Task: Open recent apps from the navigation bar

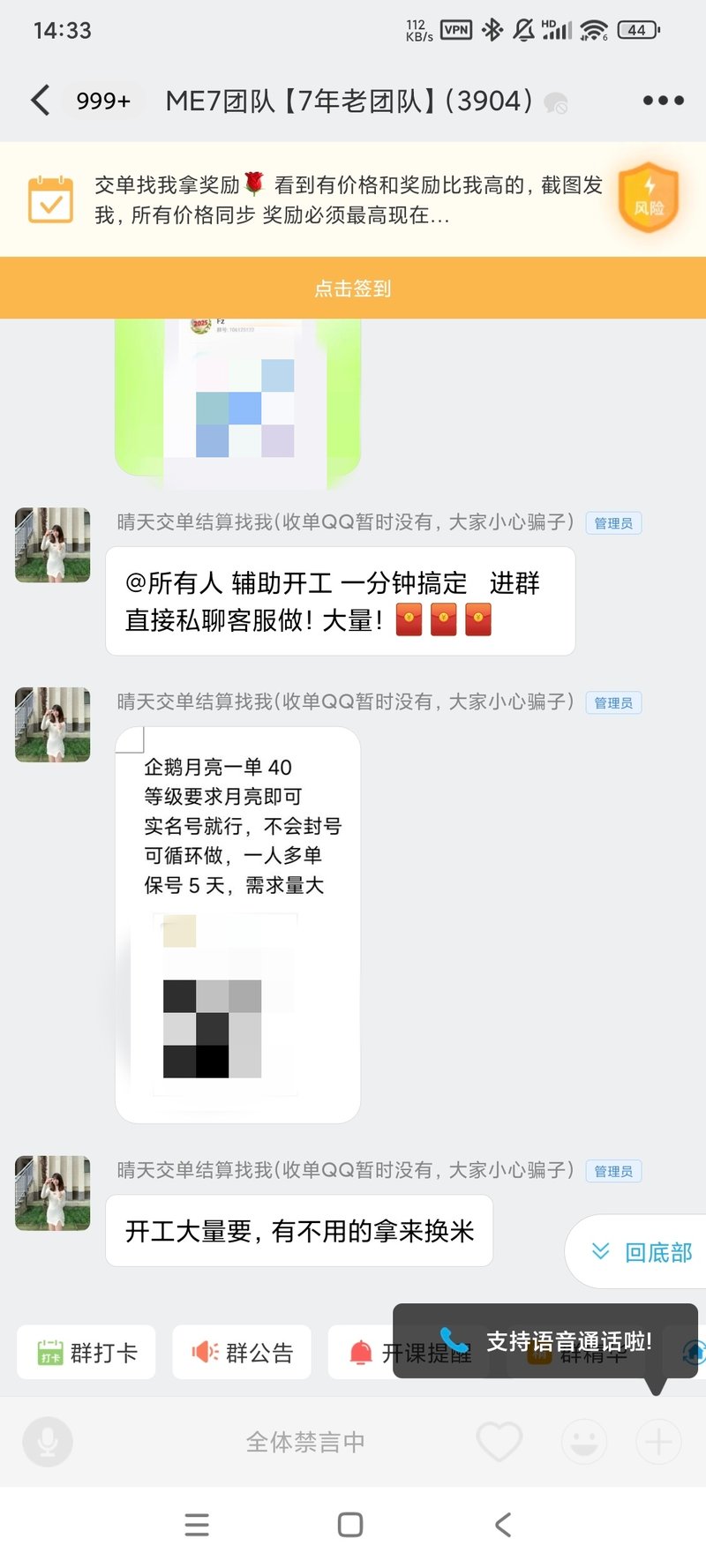Action: [197, 1525]
